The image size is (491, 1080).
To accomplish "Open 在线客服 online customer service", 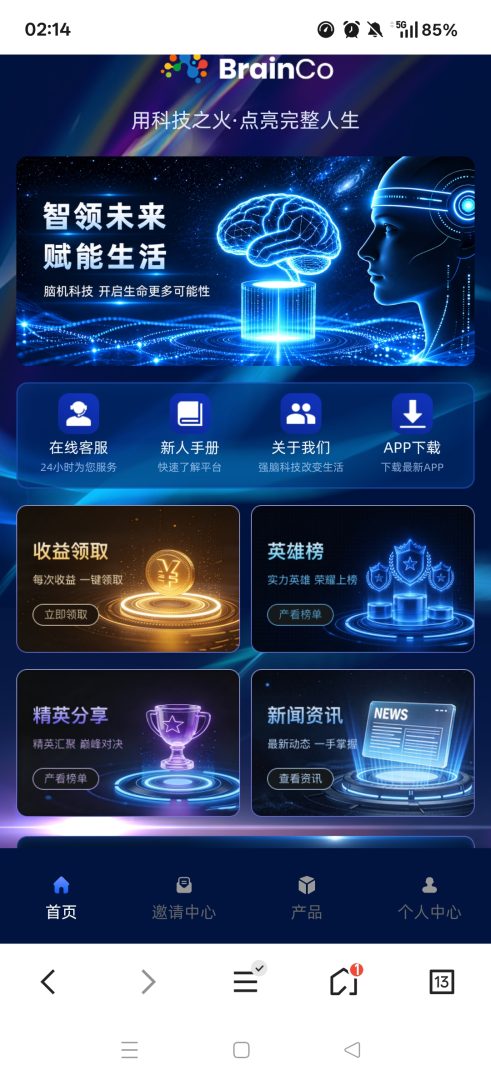I will [79, 433].
